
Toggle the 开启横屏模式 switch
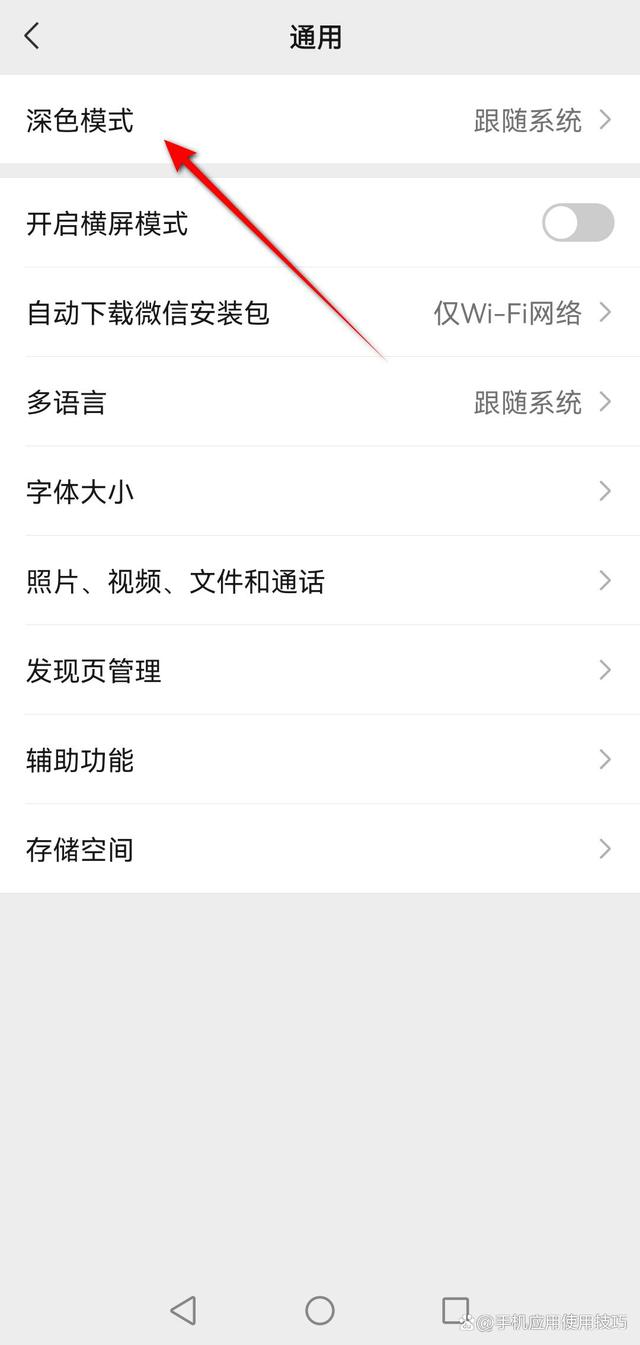pos(577,223)
